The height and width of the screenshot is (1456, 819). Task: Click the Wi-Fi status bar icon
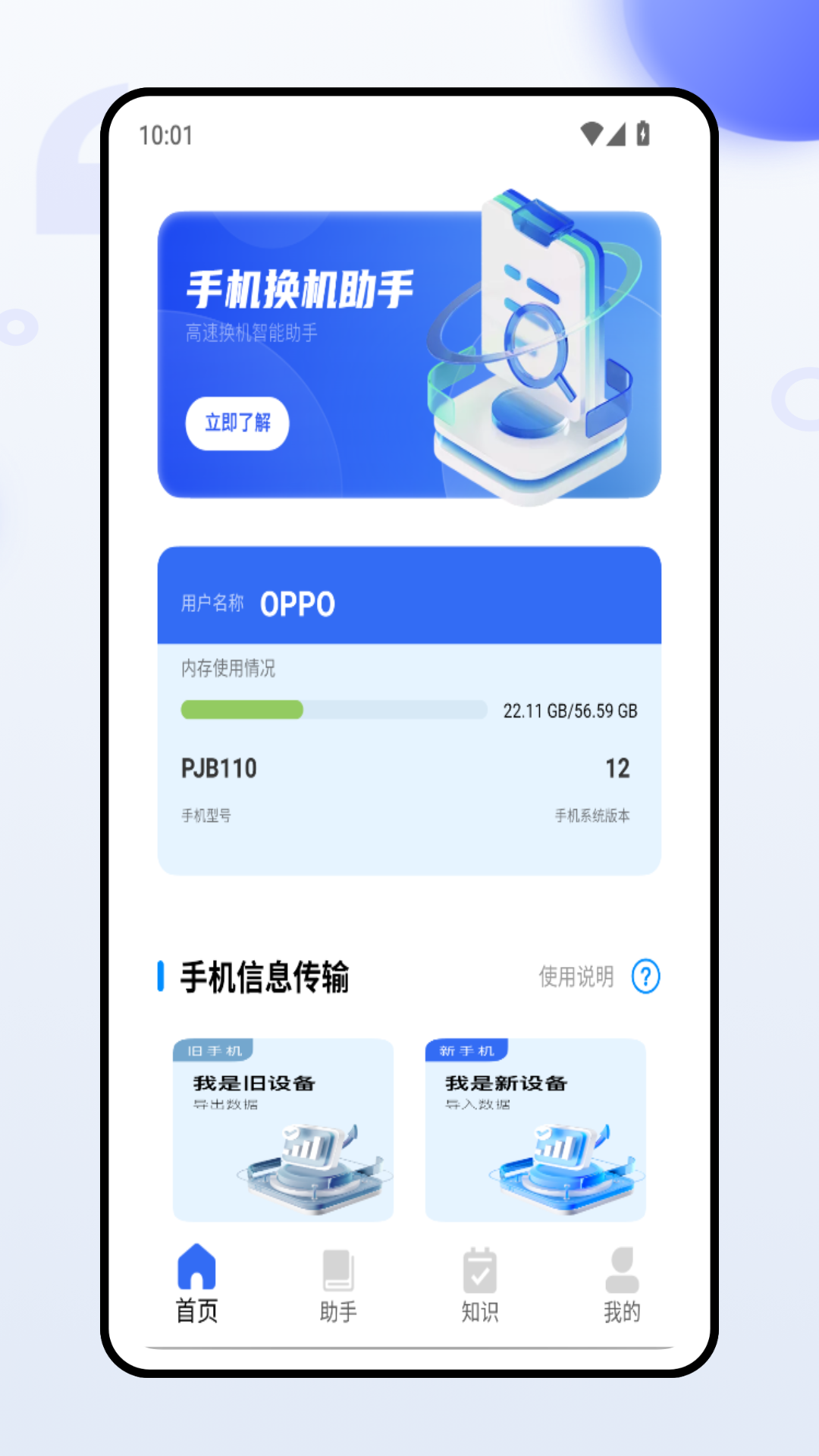tap(591, 132)
